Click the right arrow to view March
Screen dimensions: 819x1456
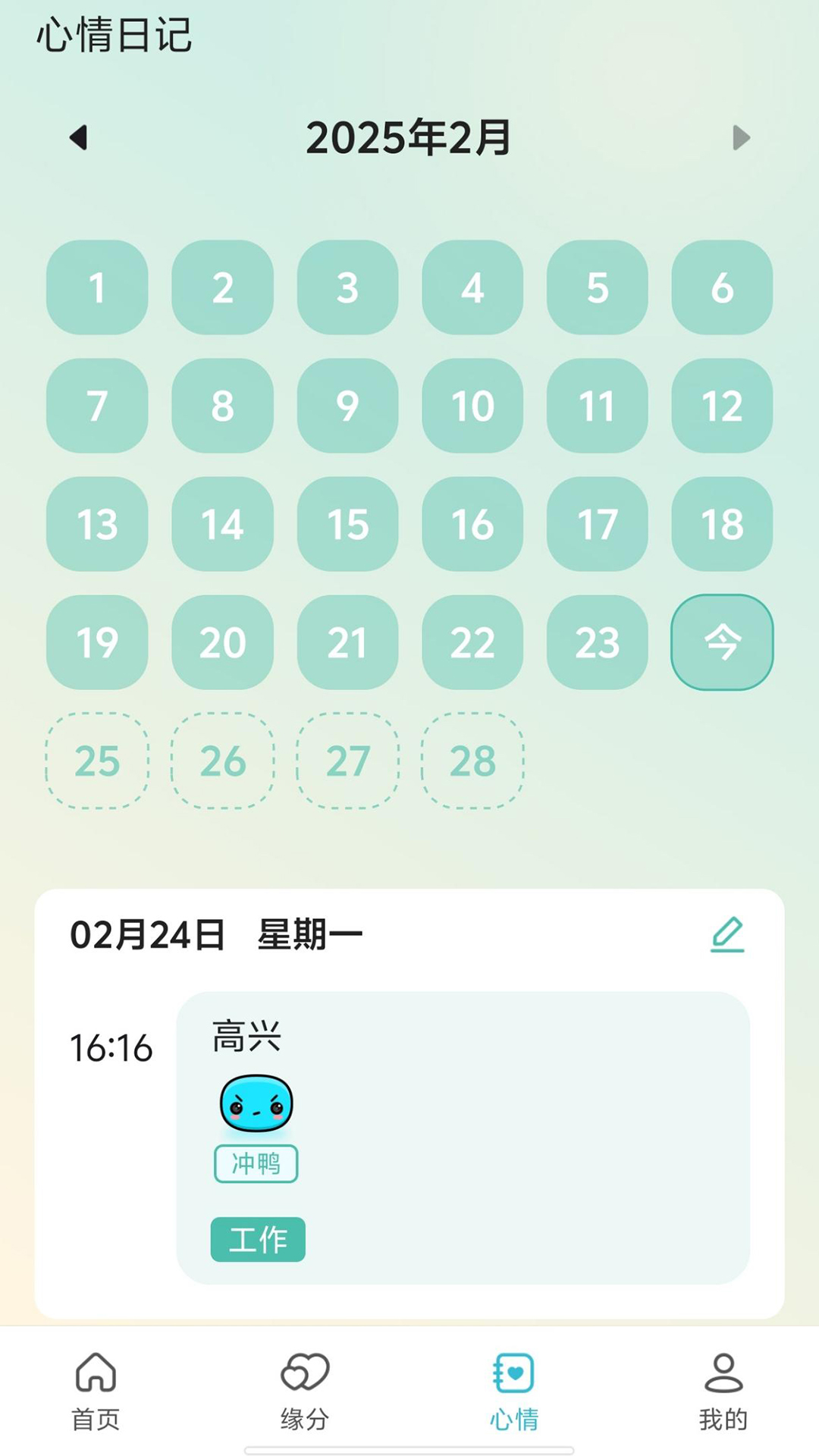pyautogui.click(x=738, y=137)
